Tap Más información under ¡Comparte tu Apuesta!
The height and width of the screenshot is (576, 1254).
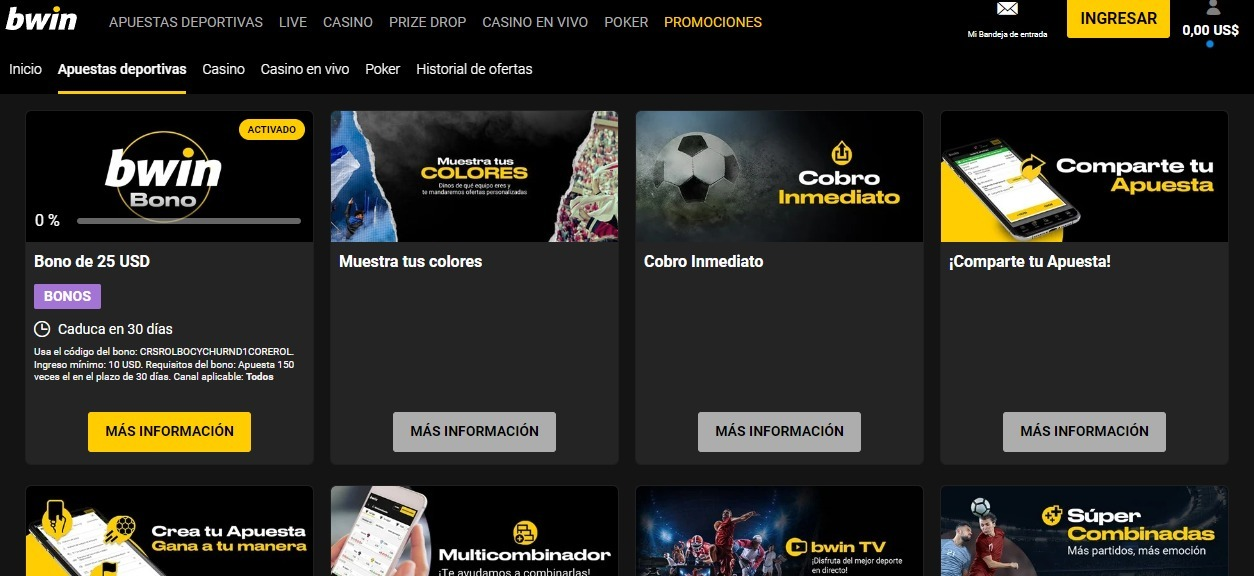pyautogui.click(x=1084, y=431)
